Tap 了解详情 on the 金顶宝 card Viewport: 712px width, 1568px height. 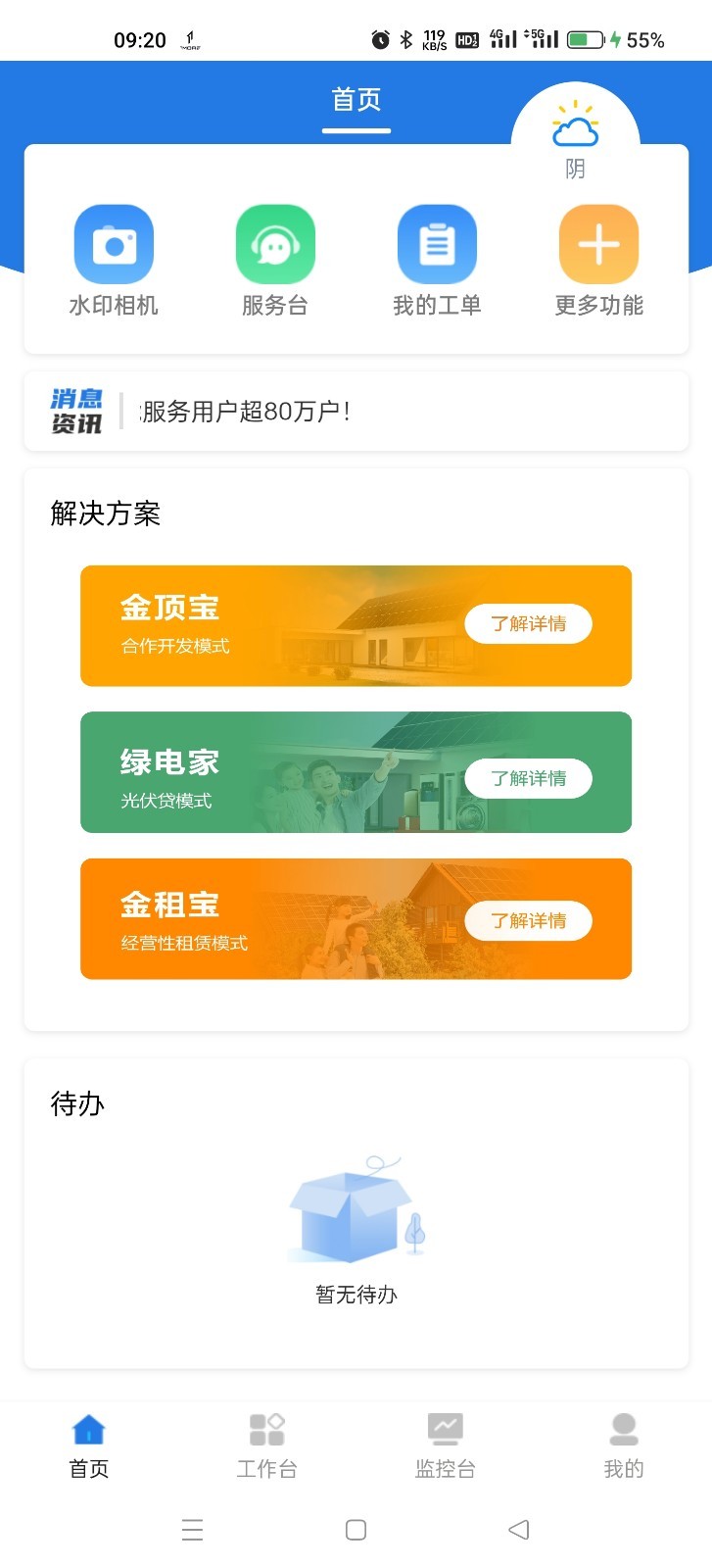tap(528, 624)
